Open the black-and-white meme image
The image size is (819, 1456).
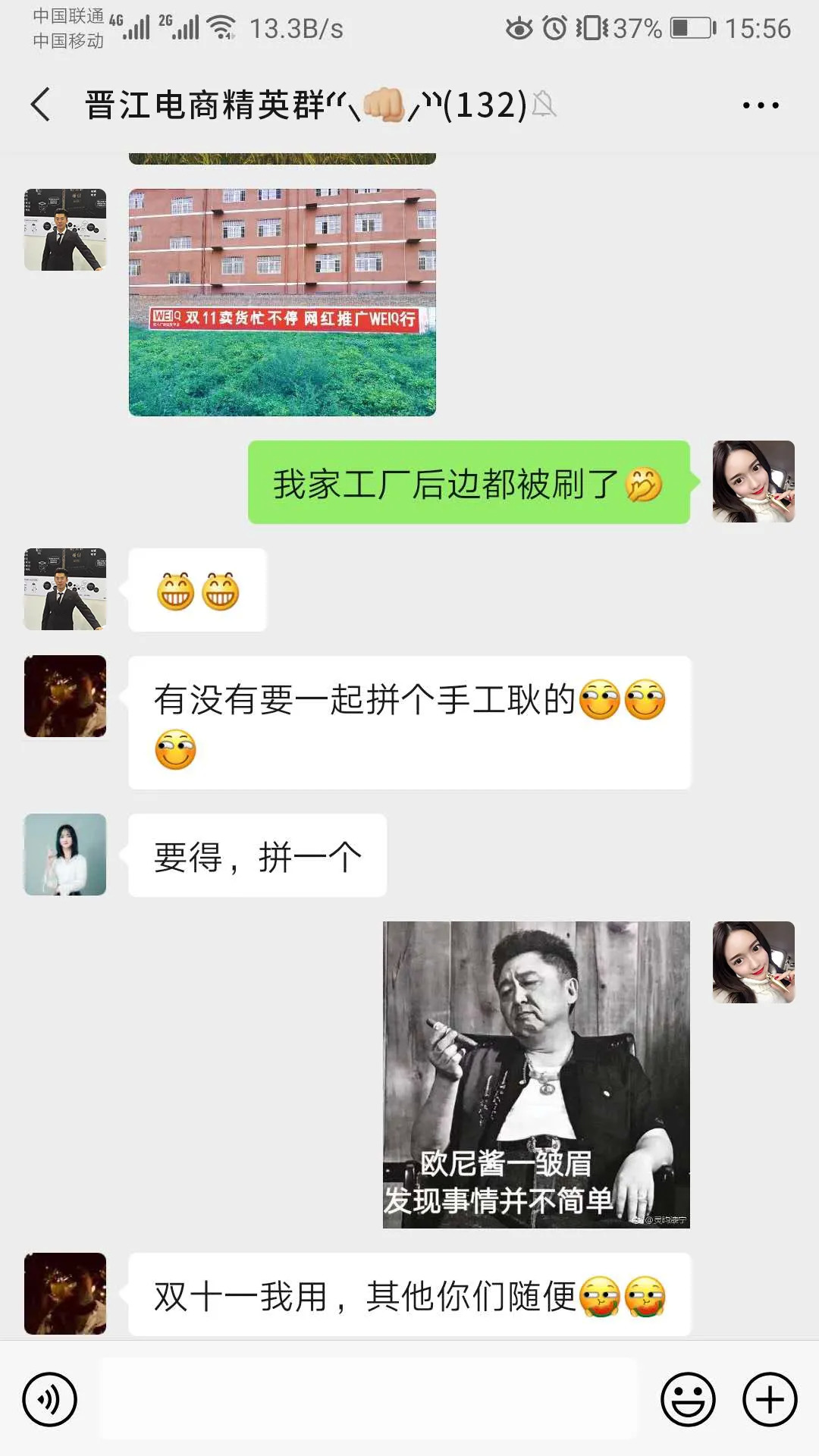click(x=536, y=1074)
